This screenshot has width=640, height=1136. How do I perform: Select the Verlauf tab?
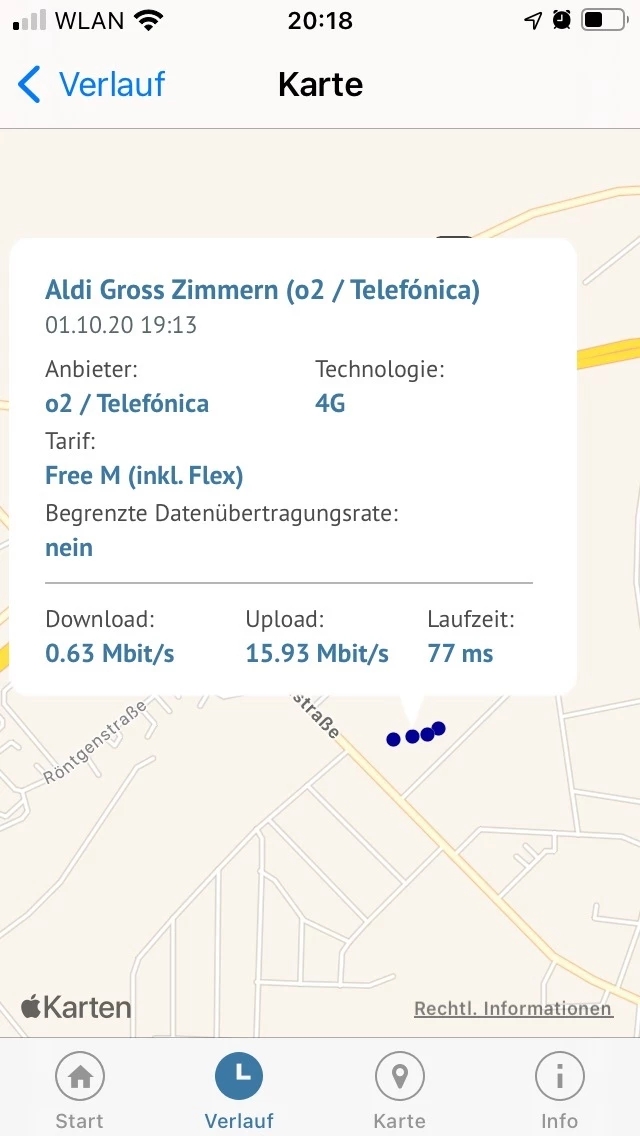pos(240,1090)
